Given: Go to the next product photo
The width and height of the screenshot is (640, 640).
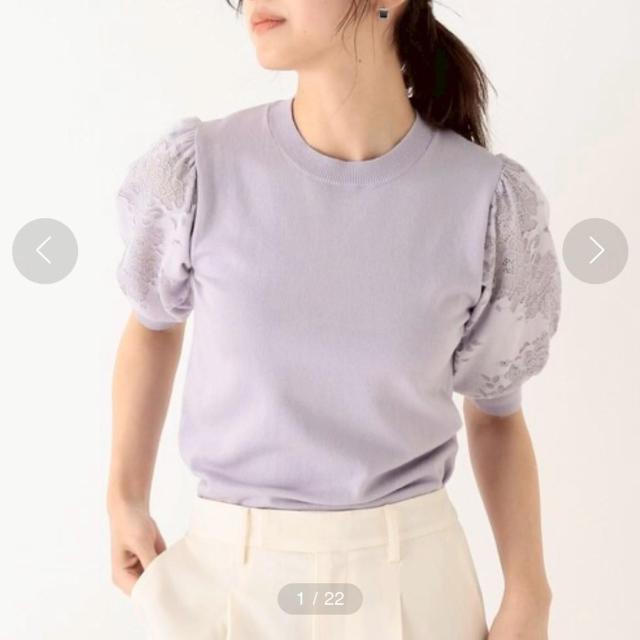Looking at the screenshot, I should (595, 251).
